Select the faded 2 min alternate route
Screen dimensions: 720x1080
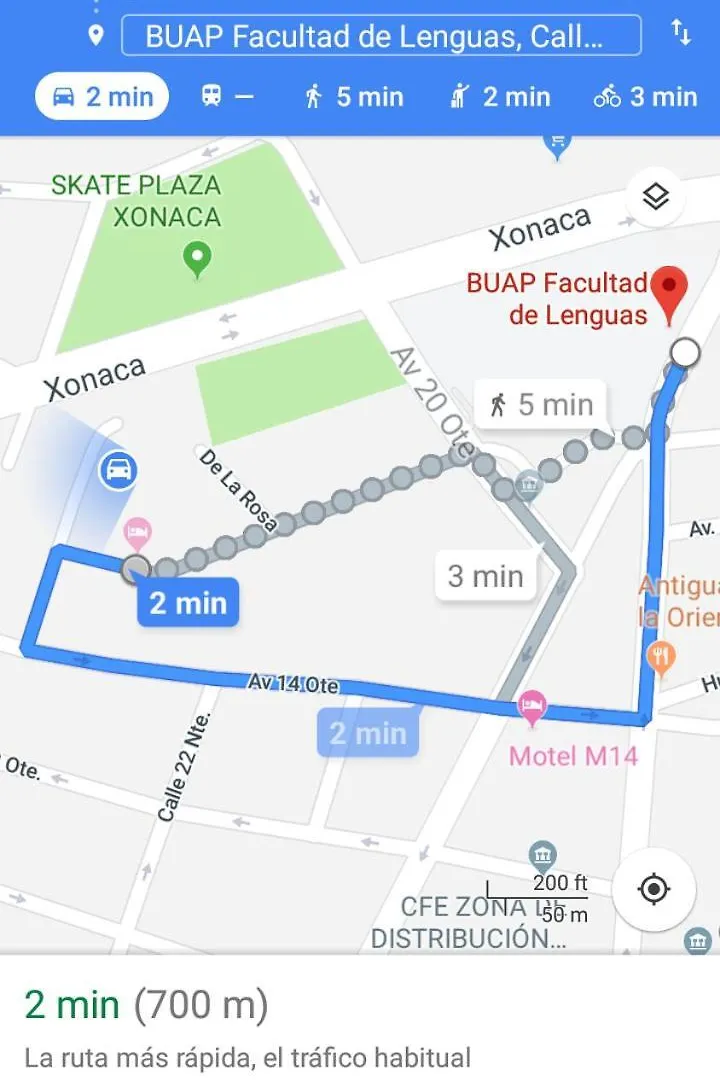tap(368, 733)
